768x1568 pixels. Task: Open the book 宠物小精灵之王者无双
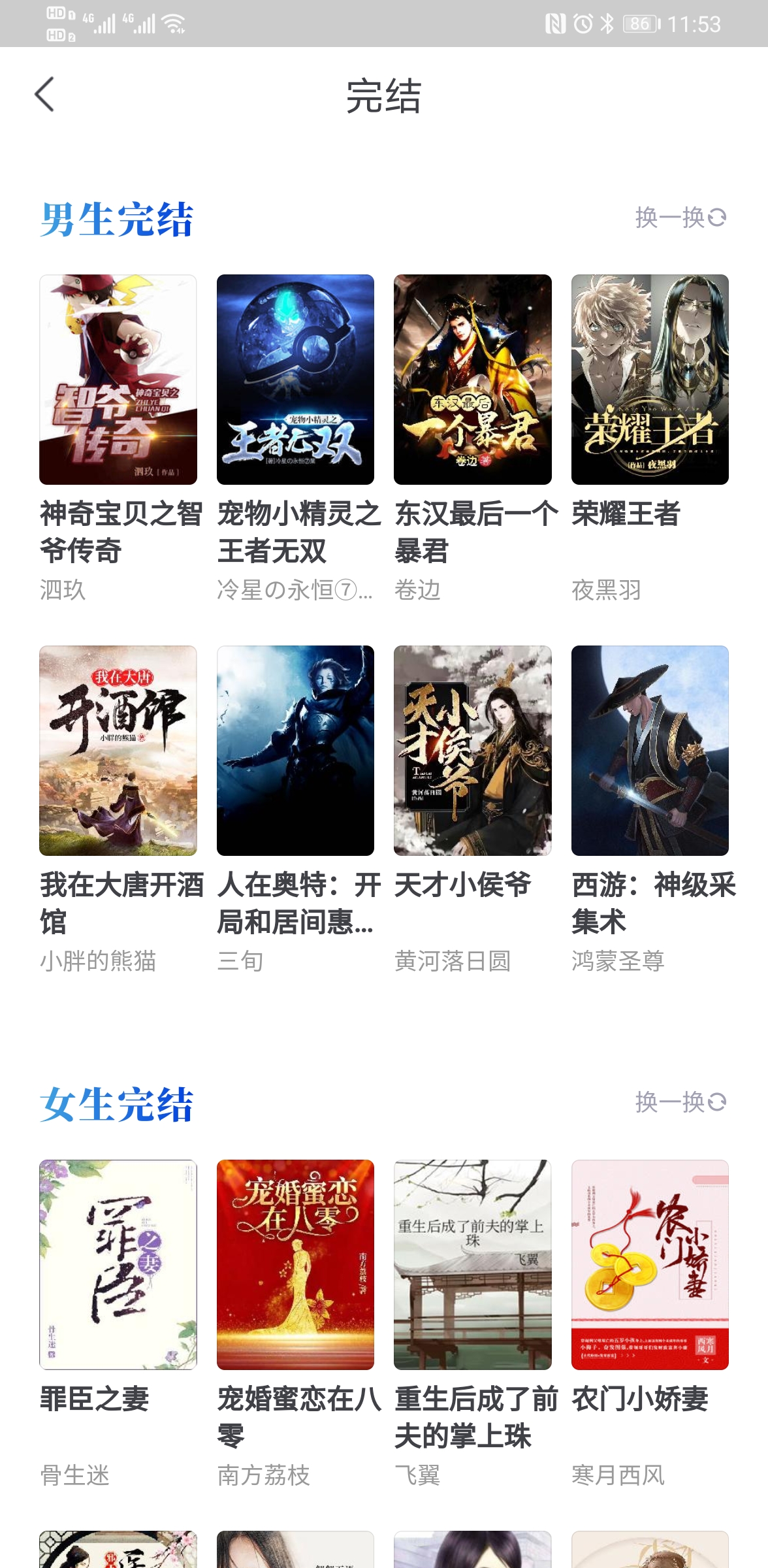[x=295, y=380]
